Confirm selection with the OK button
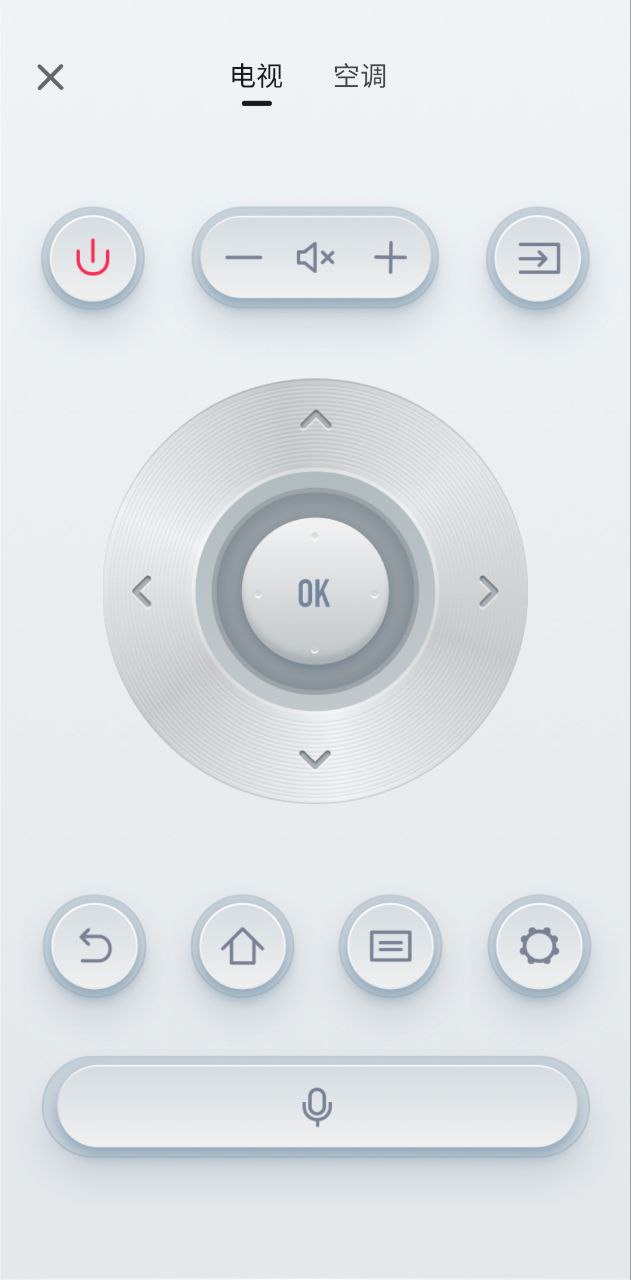 314,593
